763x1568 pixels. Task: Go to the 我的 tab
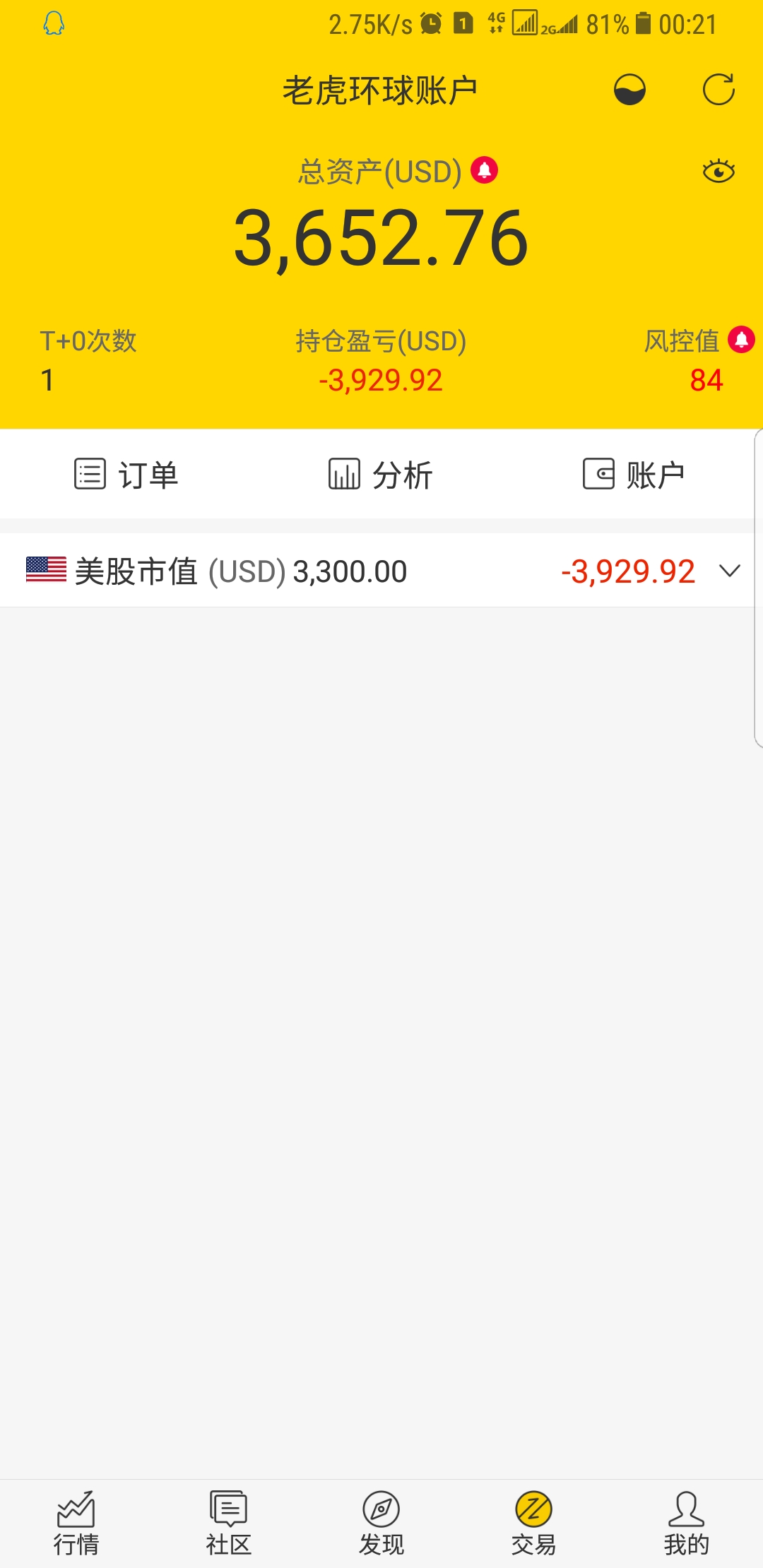point(687,1524)
